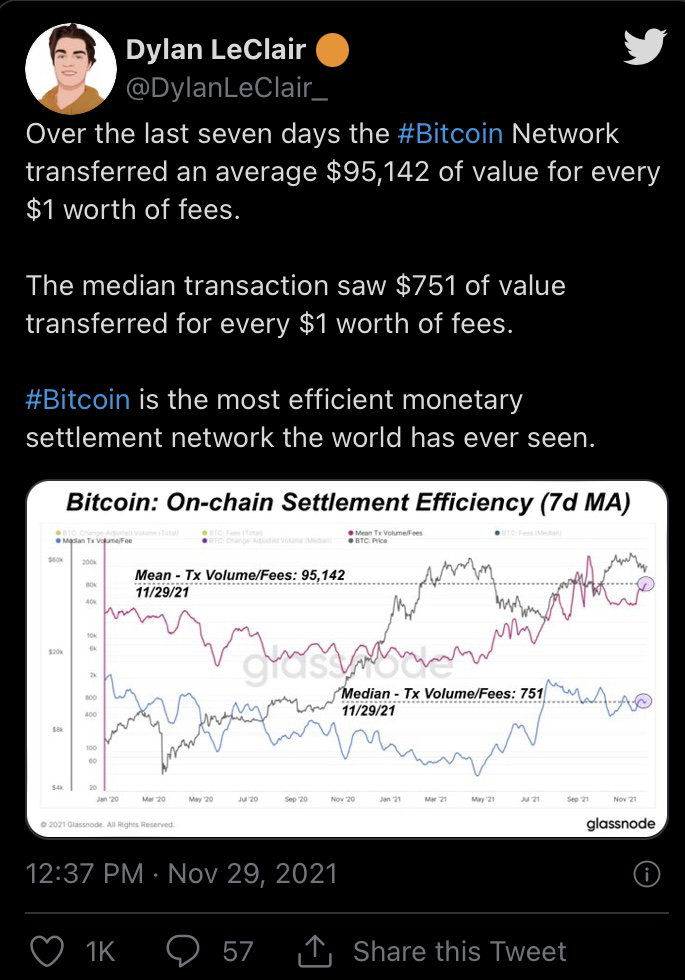Open the 57 replies comment icon
Image resolution: width=685 pixels, height=980 pixels.
click(x=183, y=951)
